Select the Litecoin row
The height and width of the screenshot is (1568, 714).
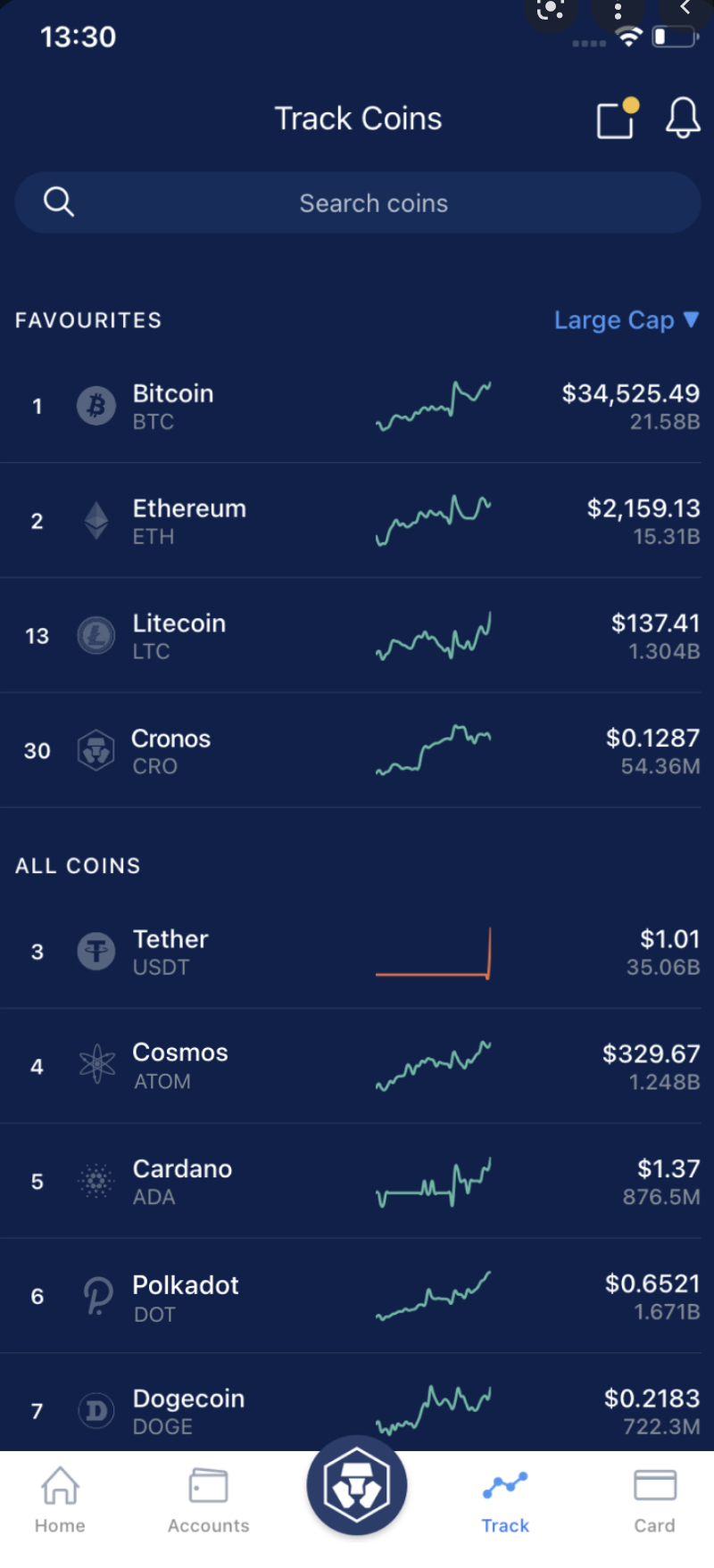click(357, 636)
